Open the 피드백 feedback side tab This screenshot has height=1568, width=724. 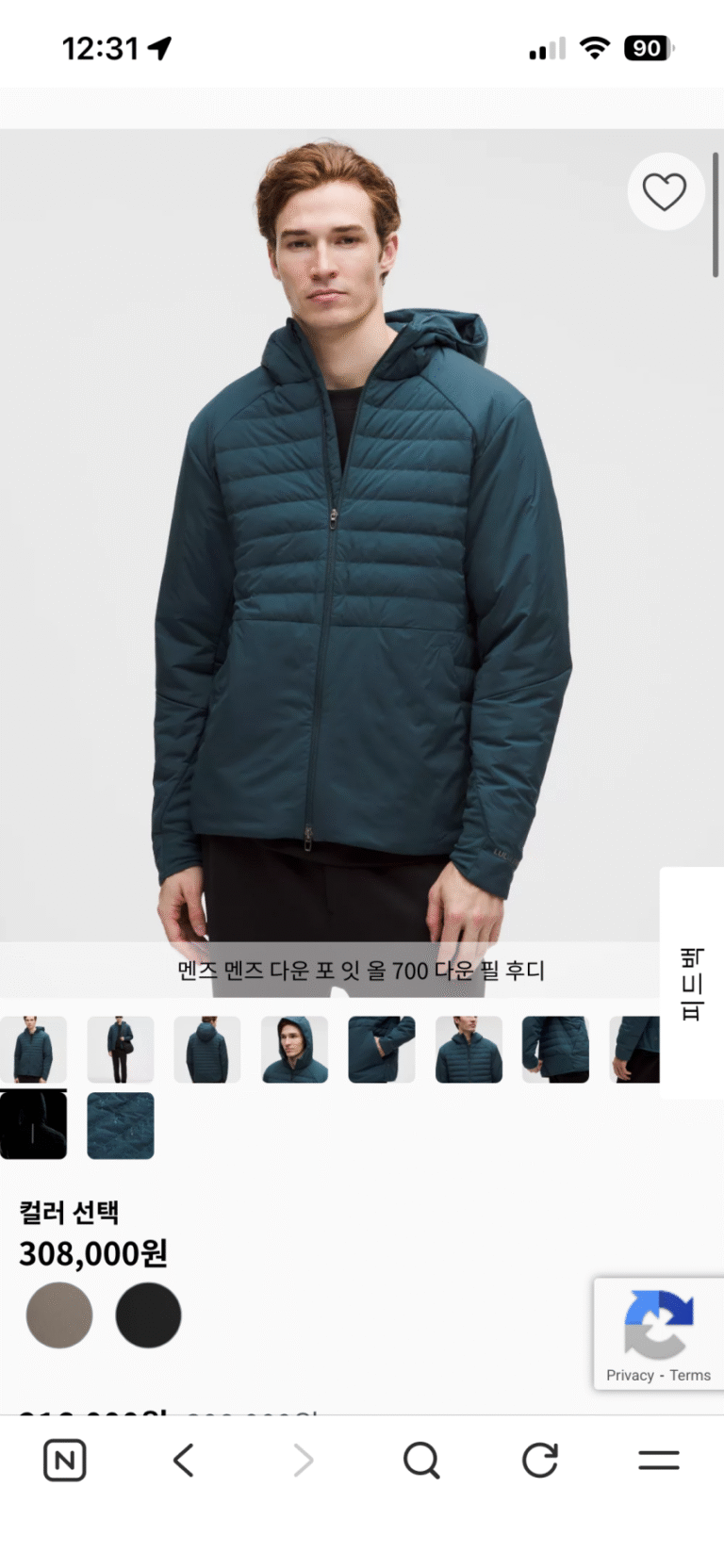coord(692,983)
